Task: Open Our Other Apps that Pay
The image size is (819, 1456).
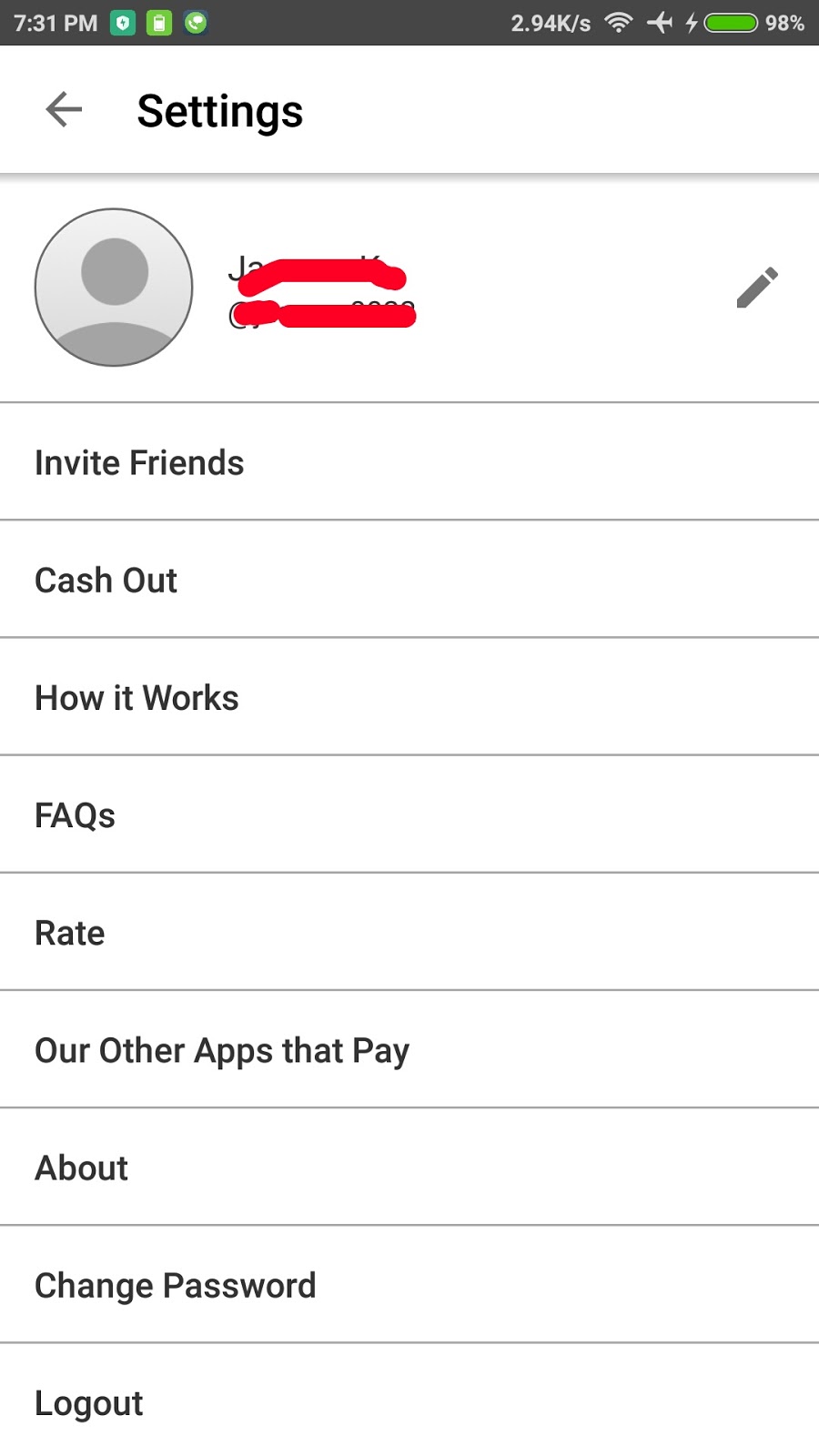Action: tap(222, 1050)
